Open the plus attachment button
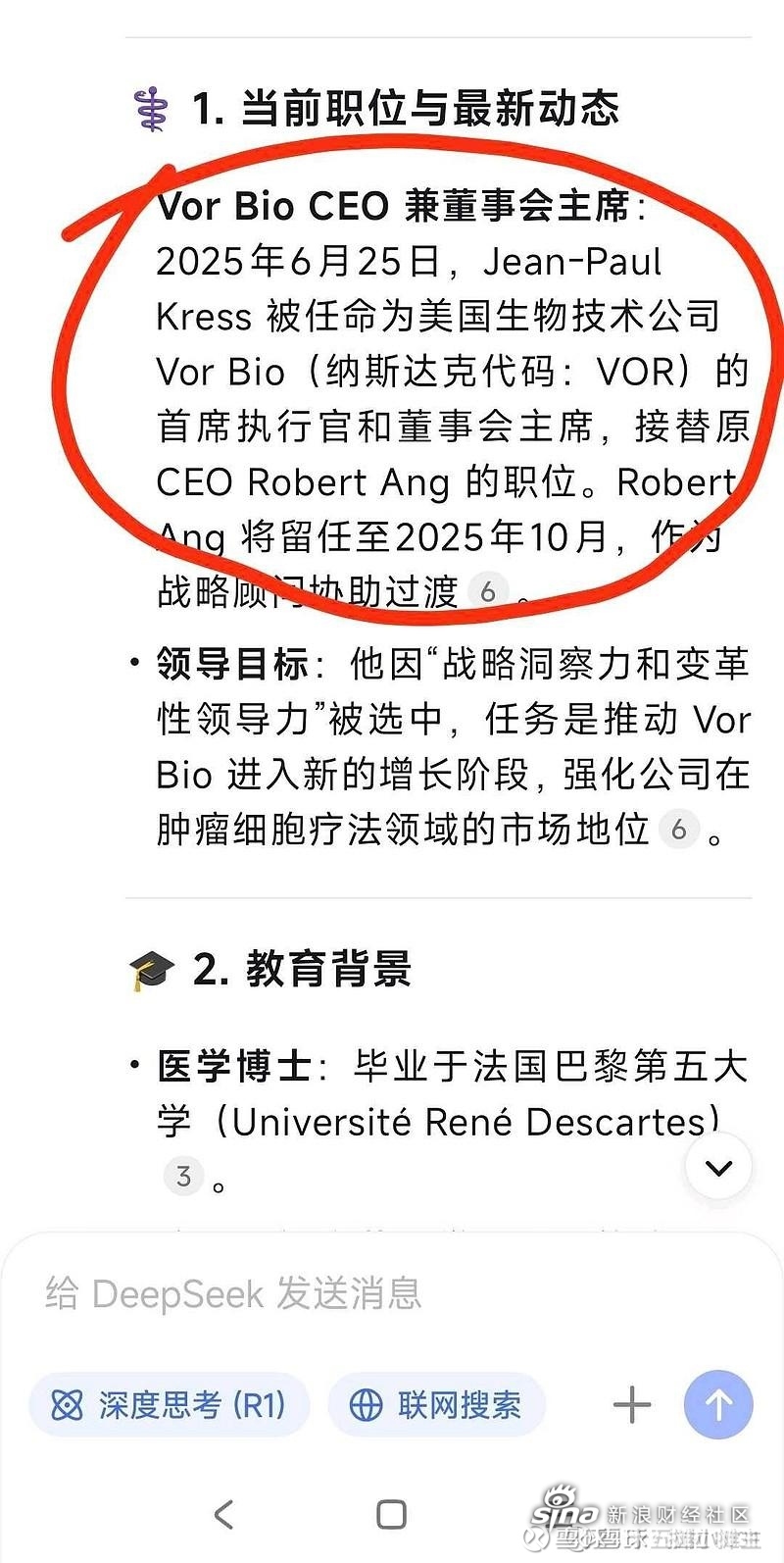Screen dimensions: 784x1563 coord(632,1405)
